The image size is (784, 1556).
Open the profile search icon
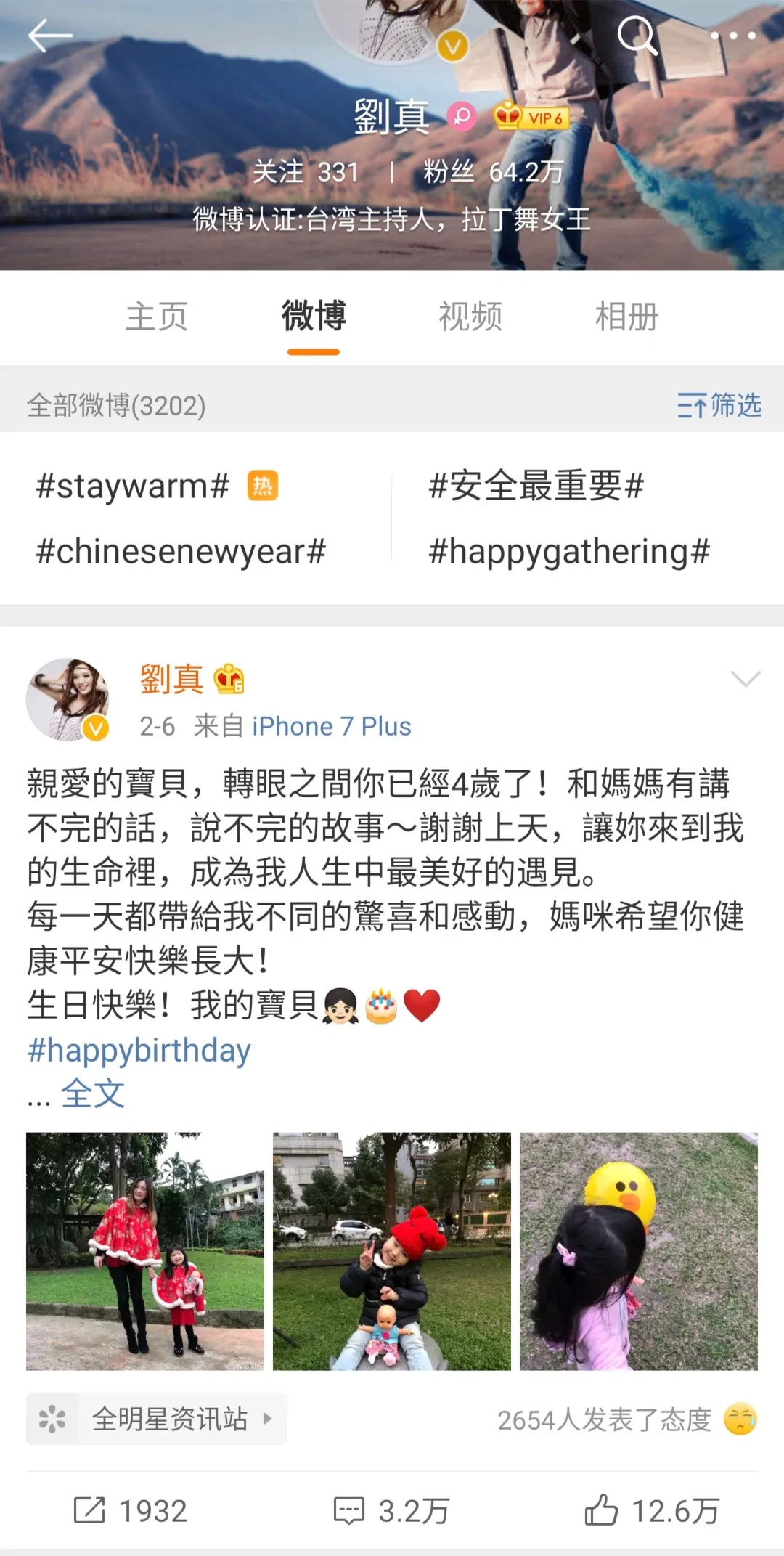pos(637,36)
